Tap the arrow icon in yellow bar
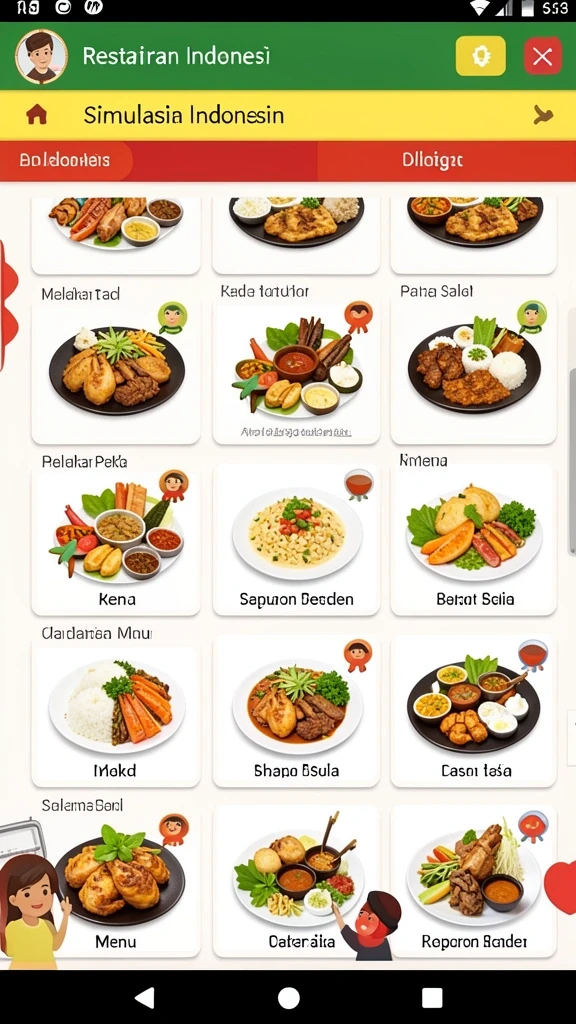This screenshot has width=576, height=1024. 543,116
